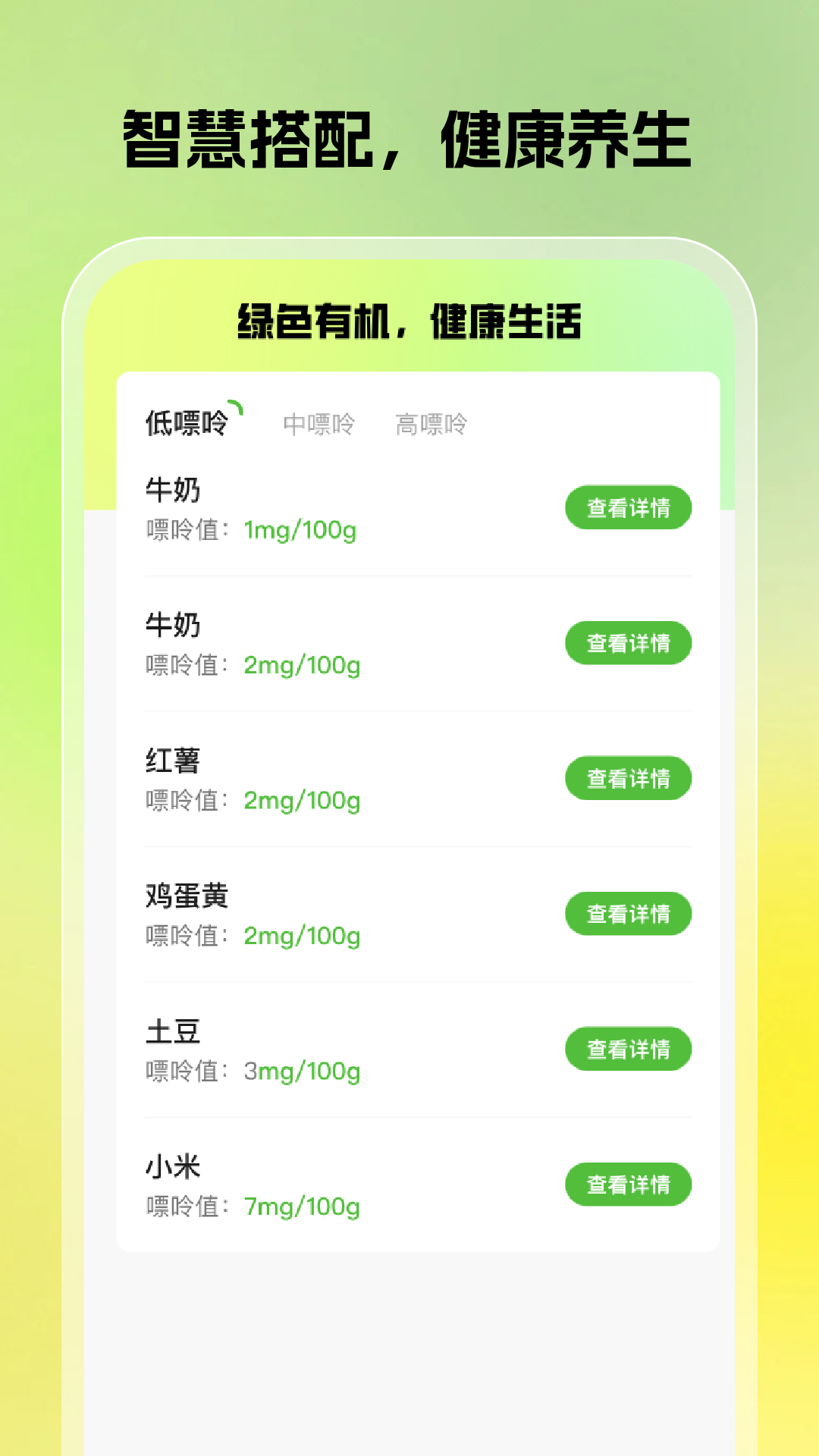
Task: Open details for 牛奶 with 2mg/100g
Action: pyautogui.click(x=628, y=643)
